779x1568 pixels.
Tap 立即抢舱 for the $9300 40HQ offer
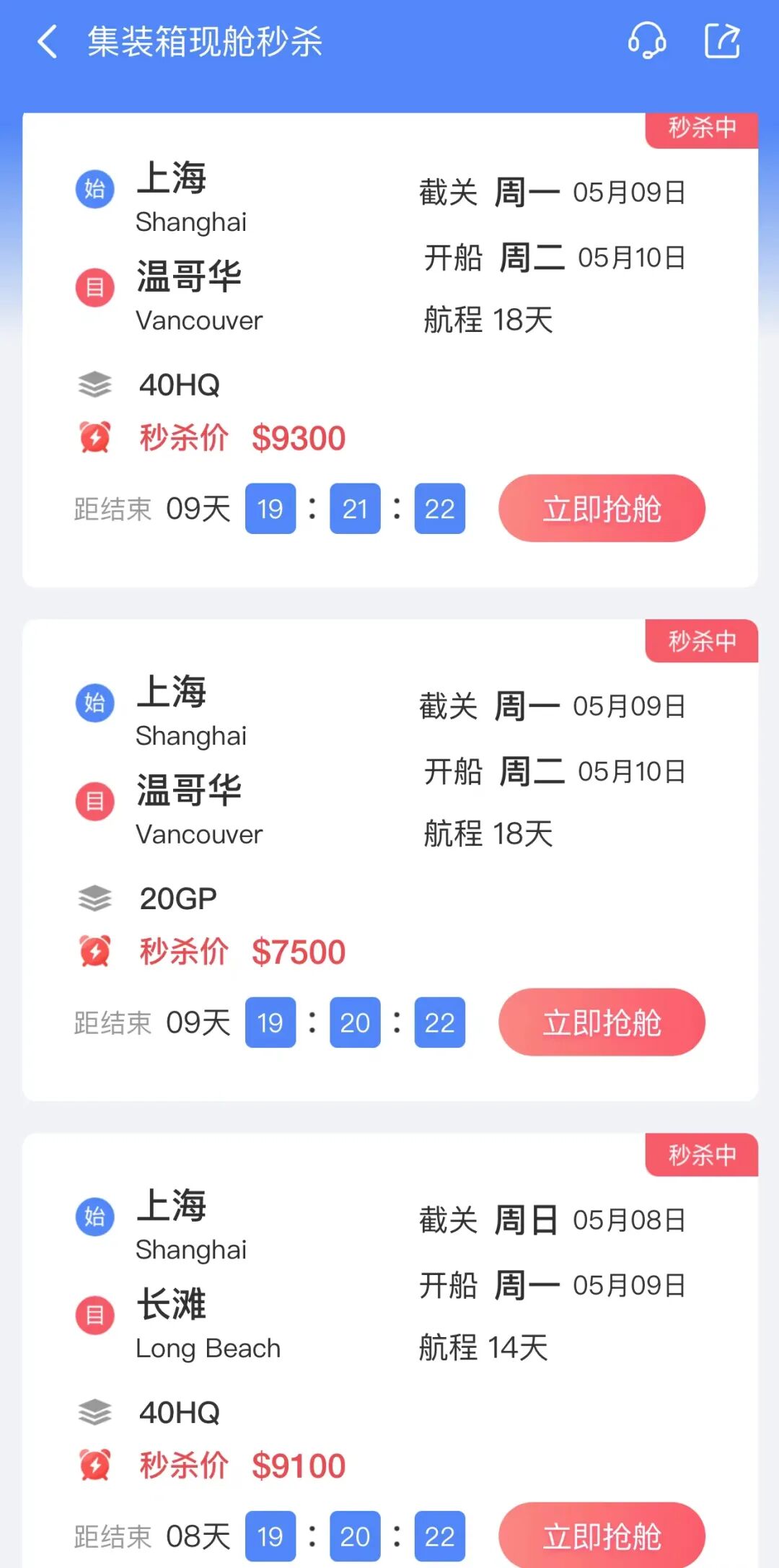[x=602, y=508]
